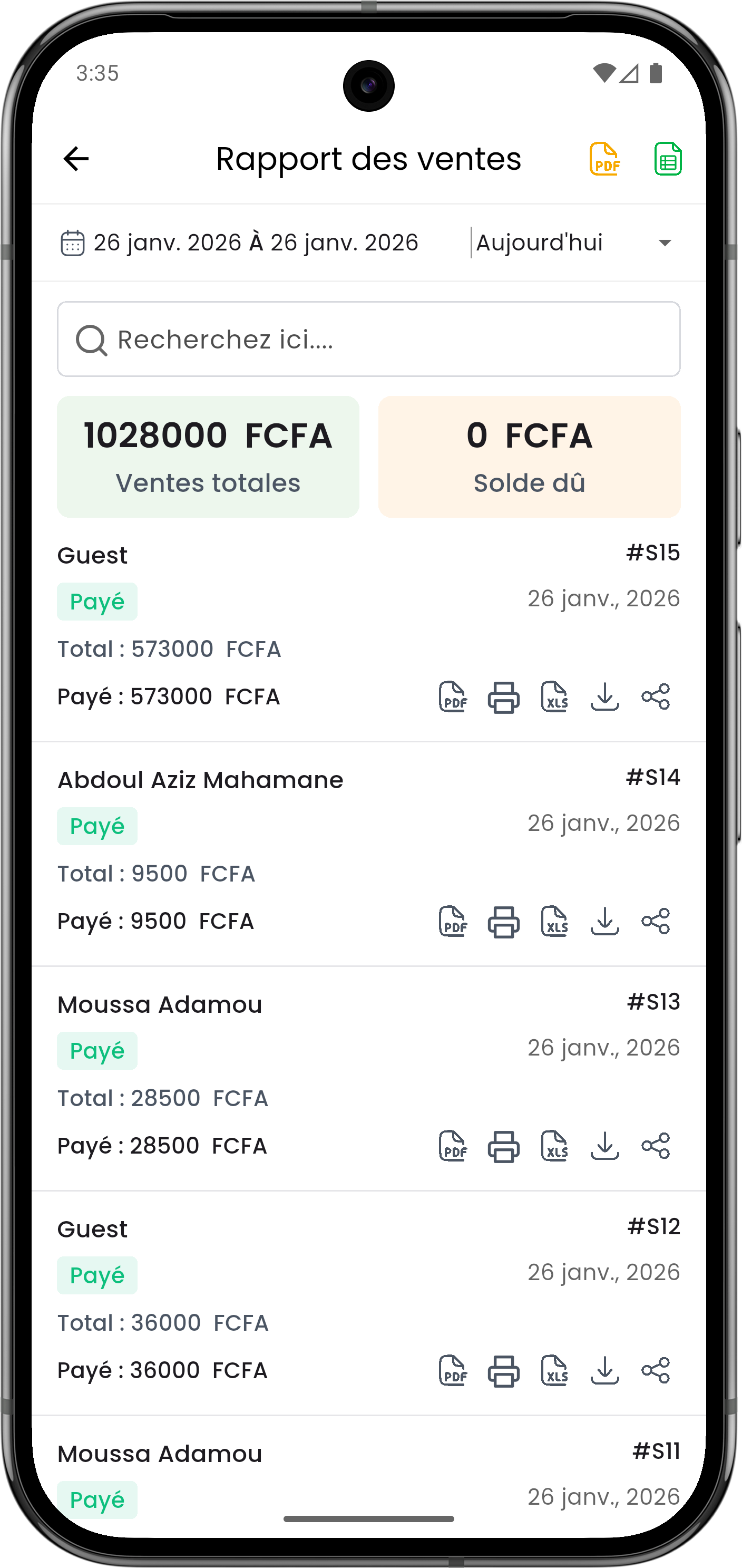Print sale #S14 invoice

[504, 922]
